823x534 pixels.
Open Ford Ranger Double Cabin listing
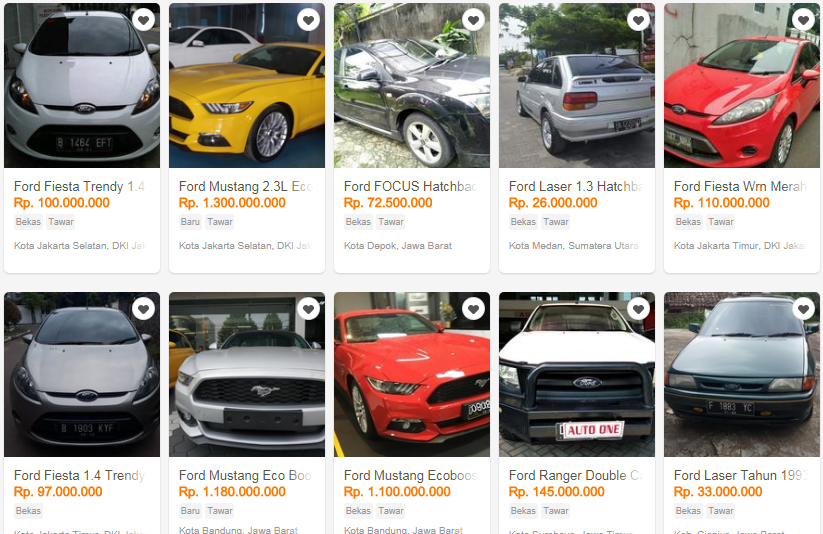[574, 476]
